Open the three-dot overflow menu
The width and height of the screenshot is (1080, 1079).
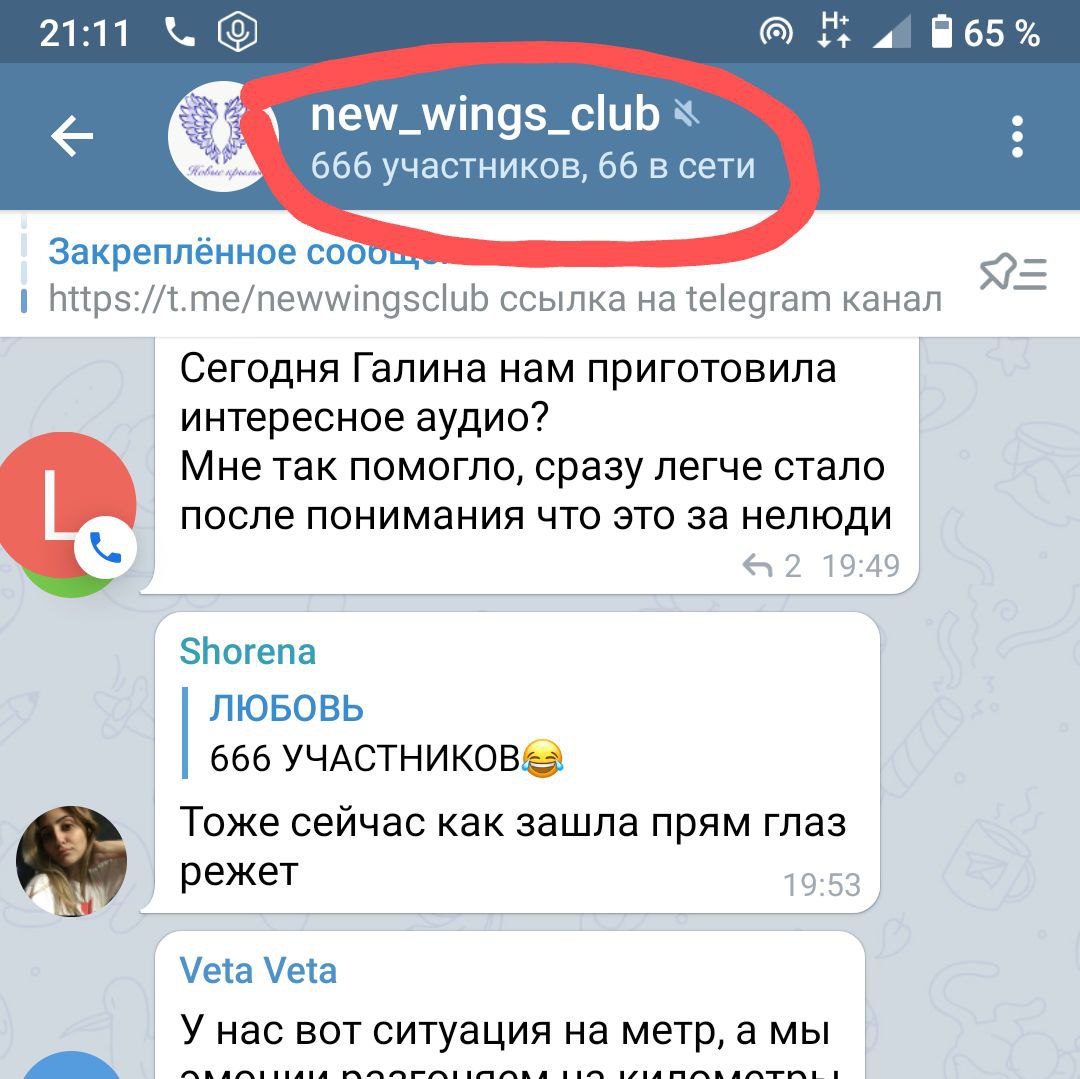click(1017, 137)
